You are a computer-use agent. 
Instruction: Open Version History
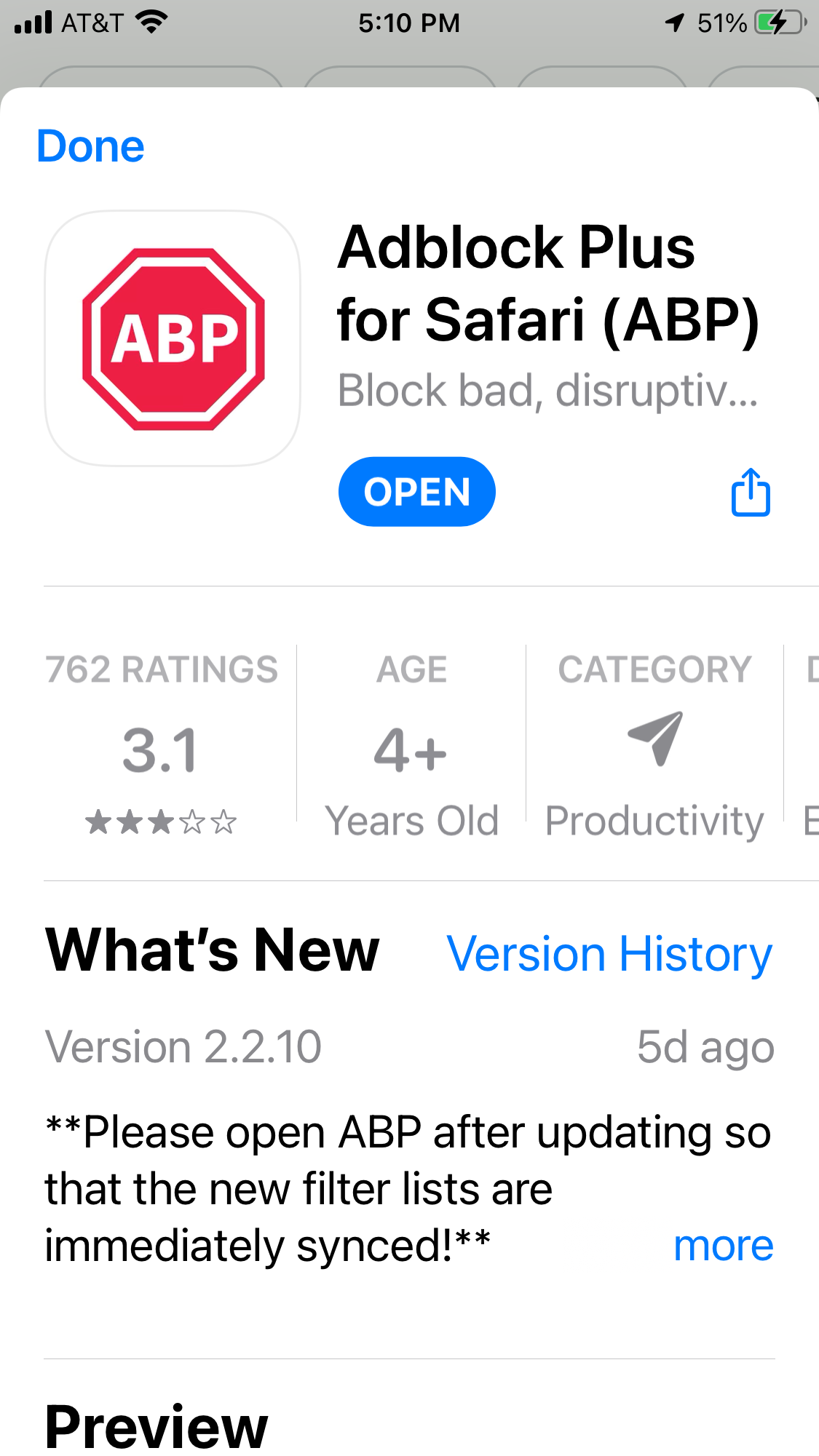click(609, 954)
